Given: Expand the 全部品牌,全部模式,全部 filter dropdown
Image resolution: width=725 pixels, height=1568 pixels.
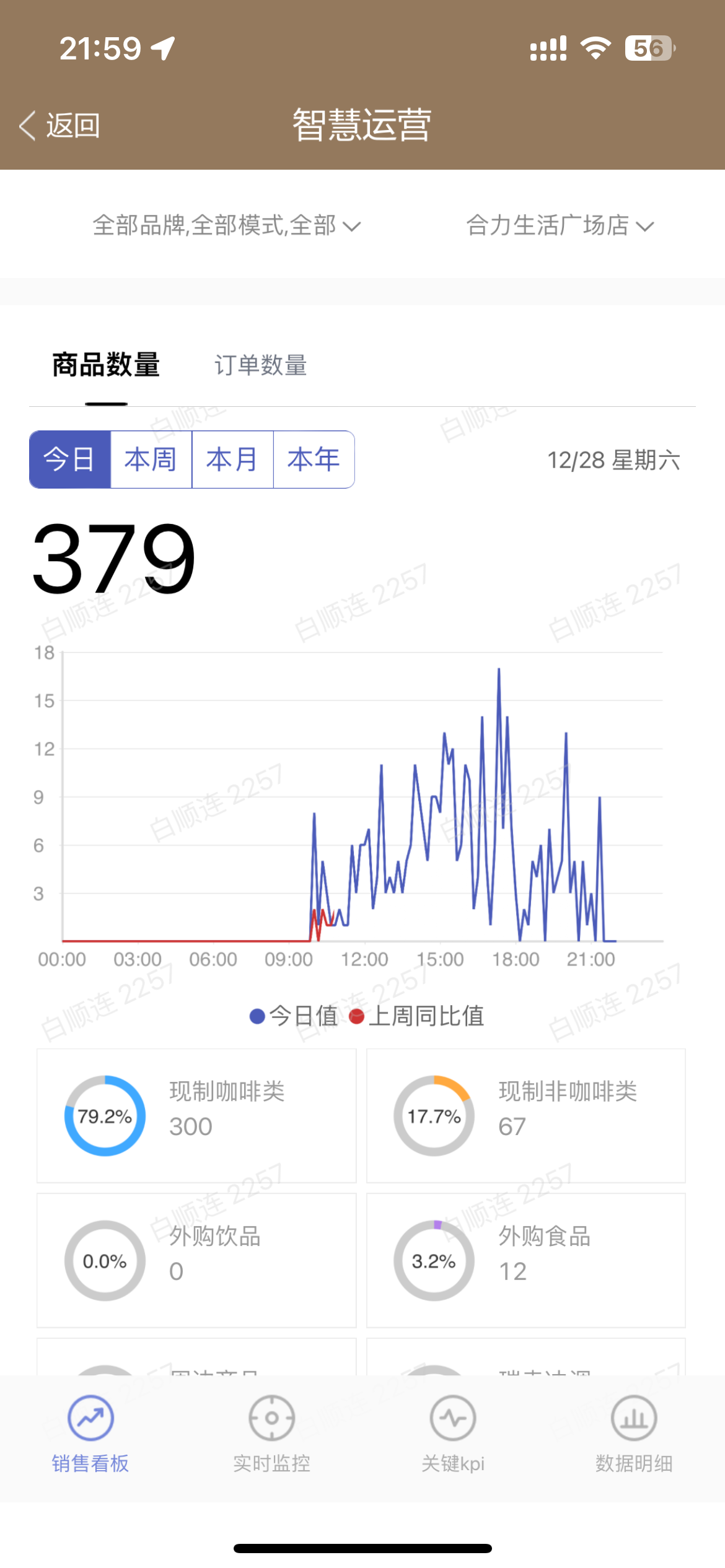Looking at the screenshot, I should (x=226, y=225).
